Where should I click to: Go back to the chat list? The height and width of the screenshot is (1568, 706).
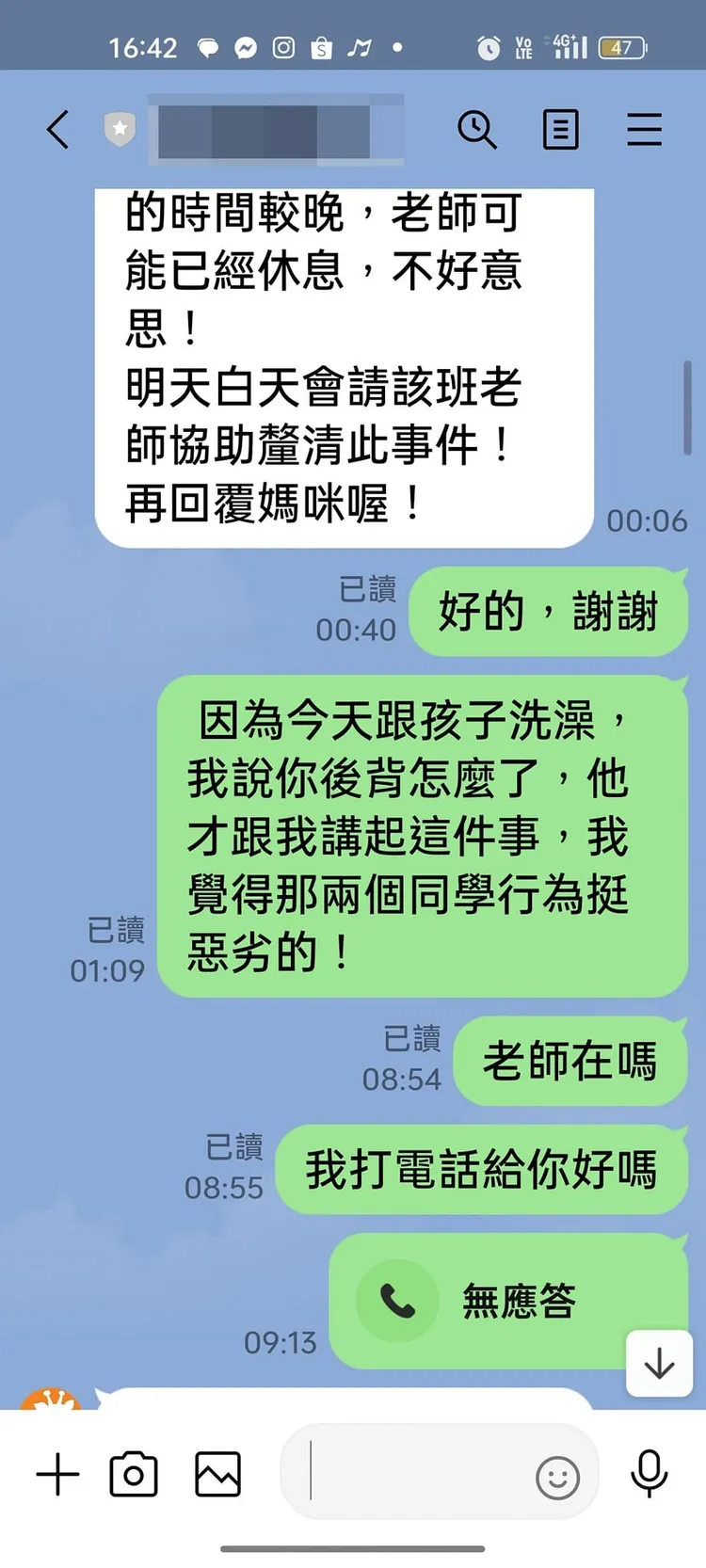tap(58, 130)
